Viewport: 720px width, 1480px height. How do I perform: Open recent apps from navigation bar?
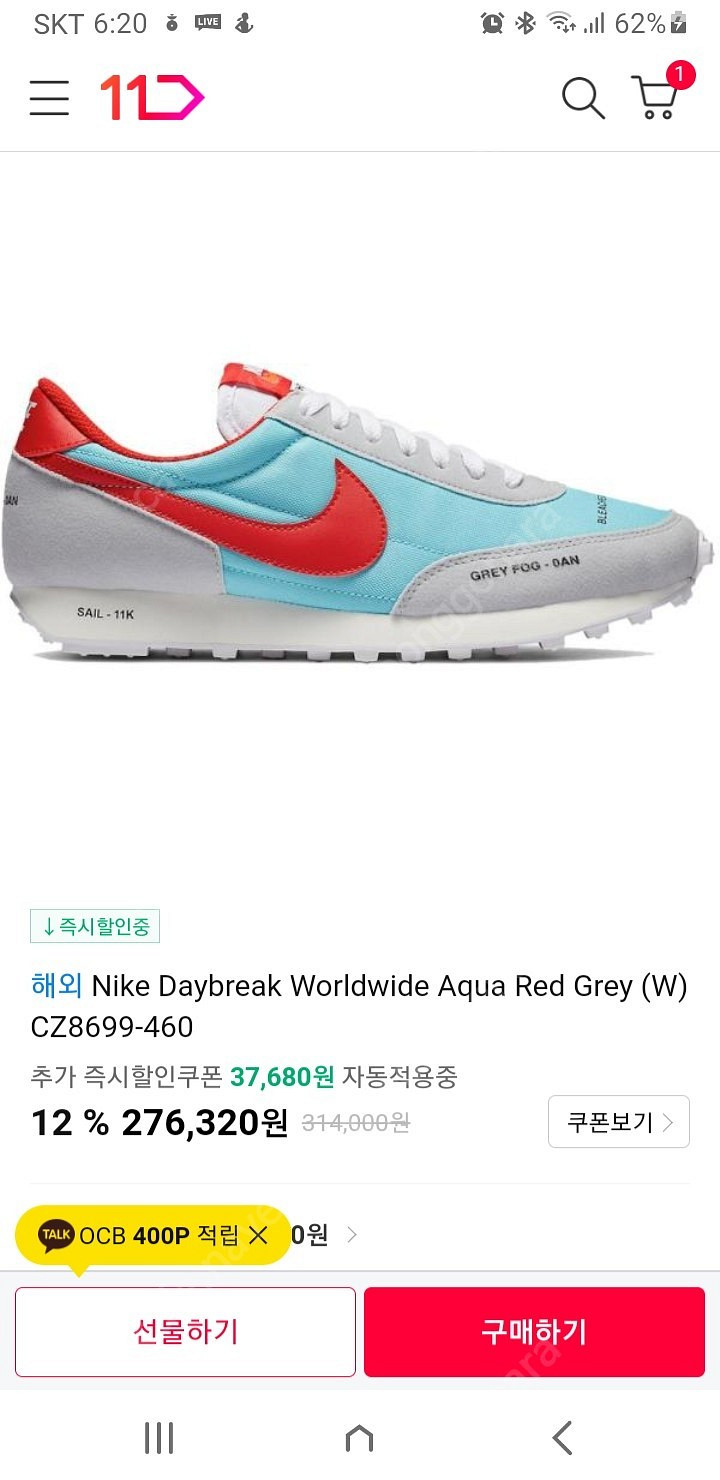click(x=158, y=1438)
